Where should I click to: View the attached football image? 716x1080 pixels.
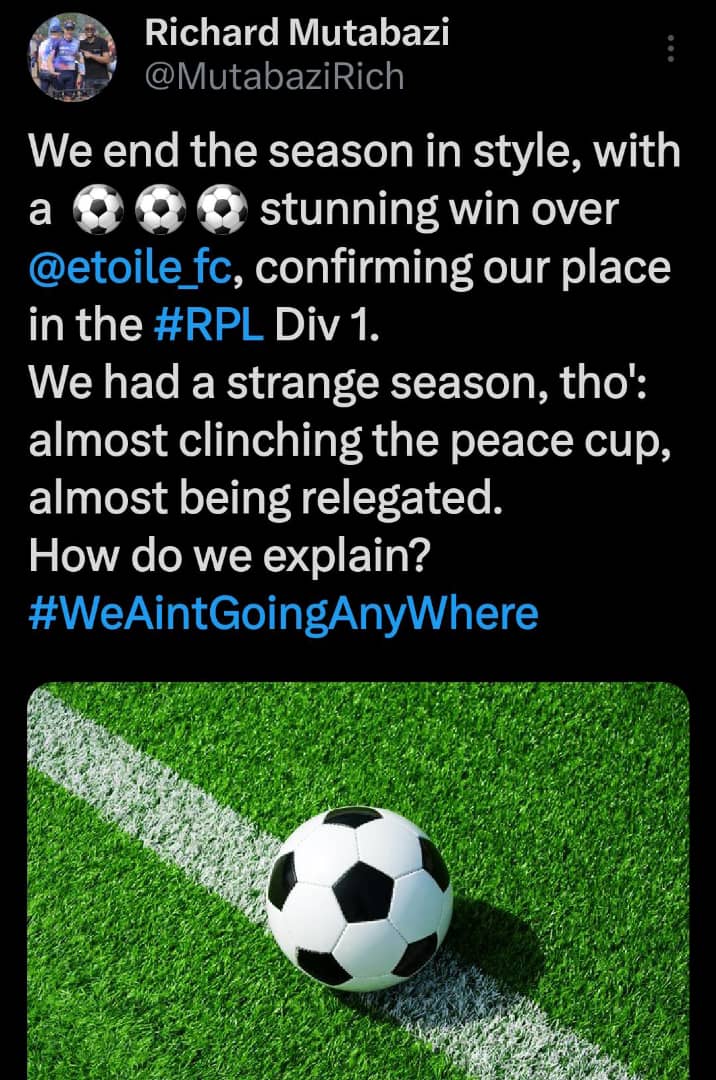click(358, 880)
